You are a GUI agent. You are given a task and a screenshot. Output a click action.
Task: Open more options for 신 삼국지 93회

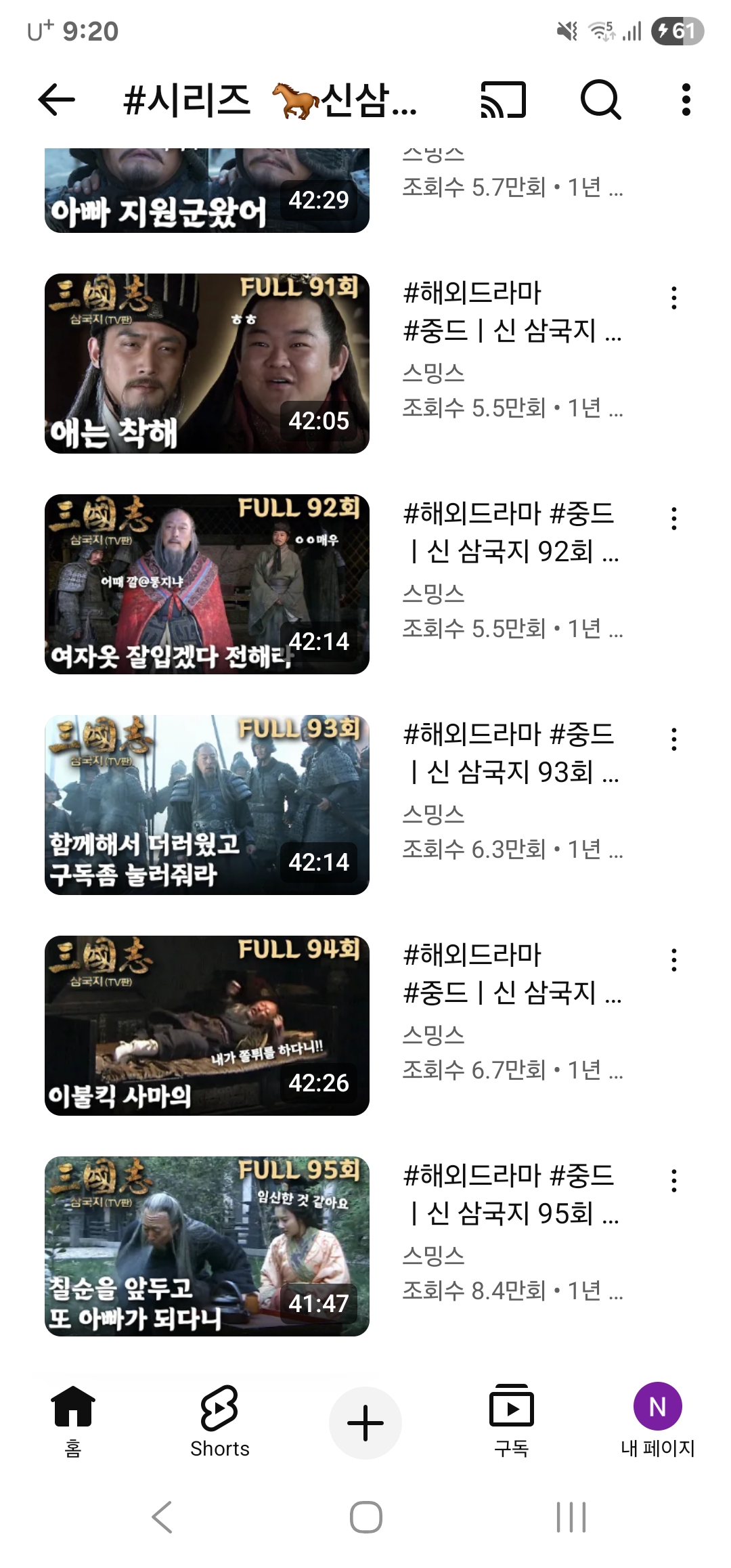pyautogui.click(x=673, y=739)
